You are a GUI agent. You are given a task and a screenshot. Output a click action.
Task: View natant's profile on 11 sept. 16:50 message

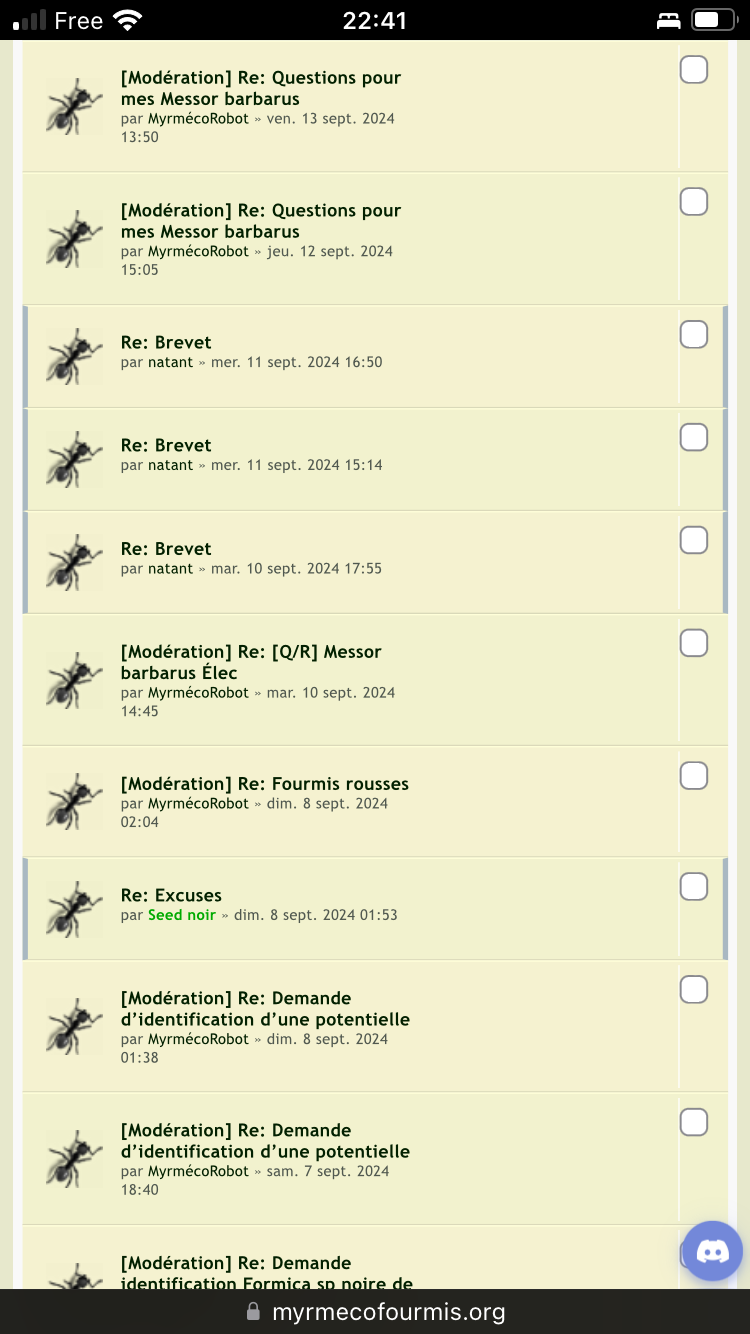click(170, 362)
